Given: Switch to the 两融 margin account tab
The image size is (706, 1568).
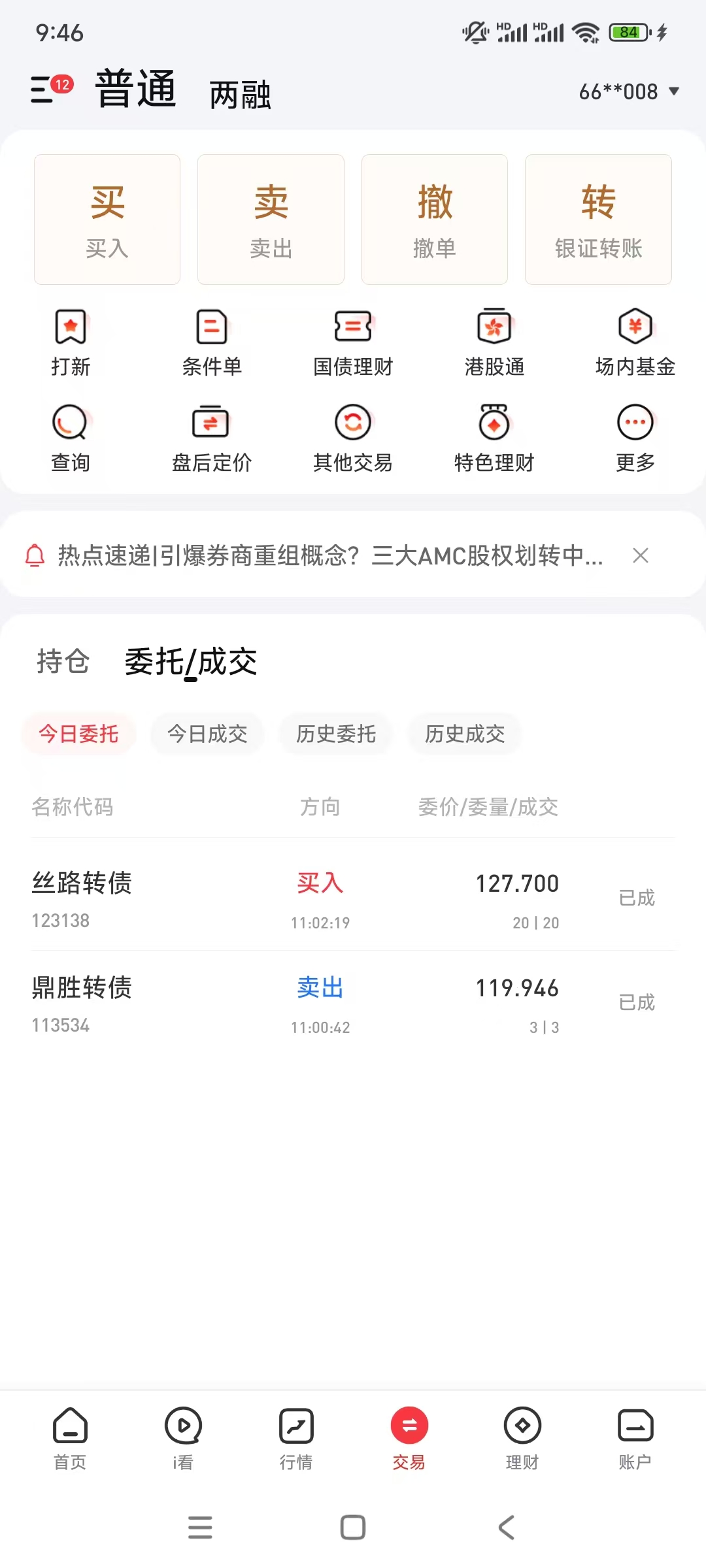Looking at the screenshot, I should pos(240,95).
